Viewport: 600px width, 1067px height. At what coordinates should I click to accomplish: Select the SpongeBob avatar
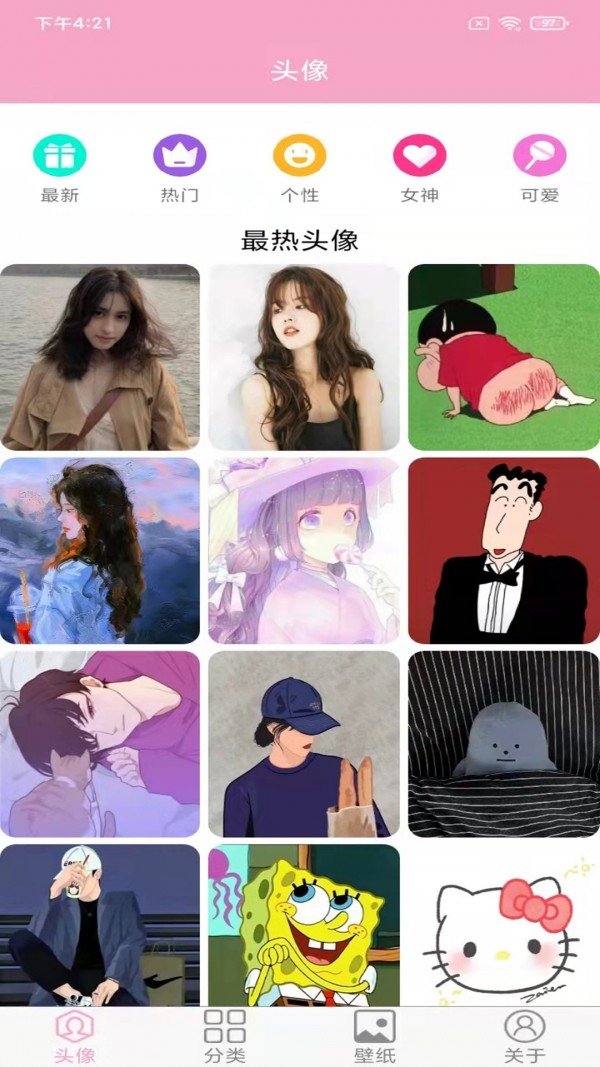pos(304,925)
